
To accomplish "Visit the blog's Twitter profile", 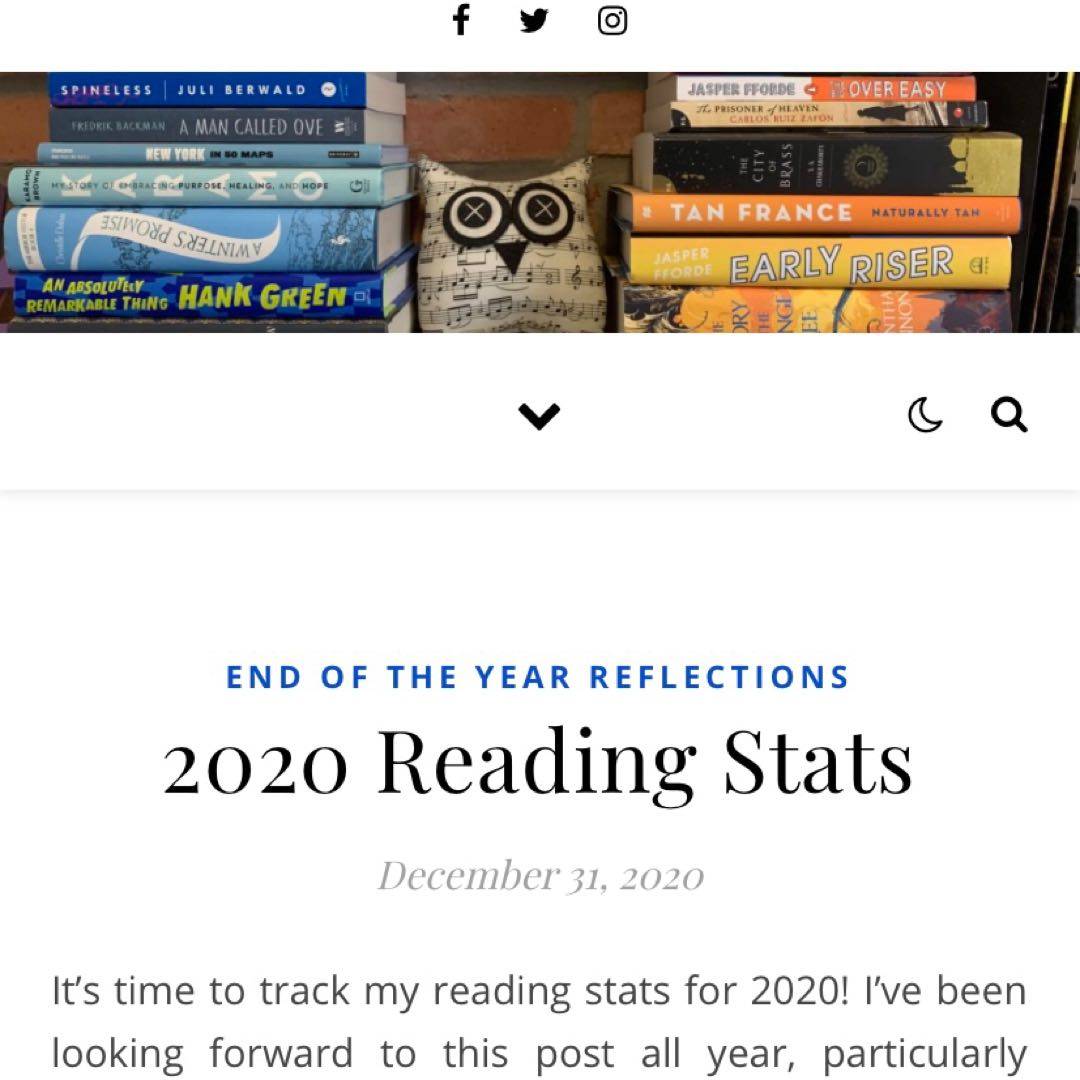I will (535, 20).
